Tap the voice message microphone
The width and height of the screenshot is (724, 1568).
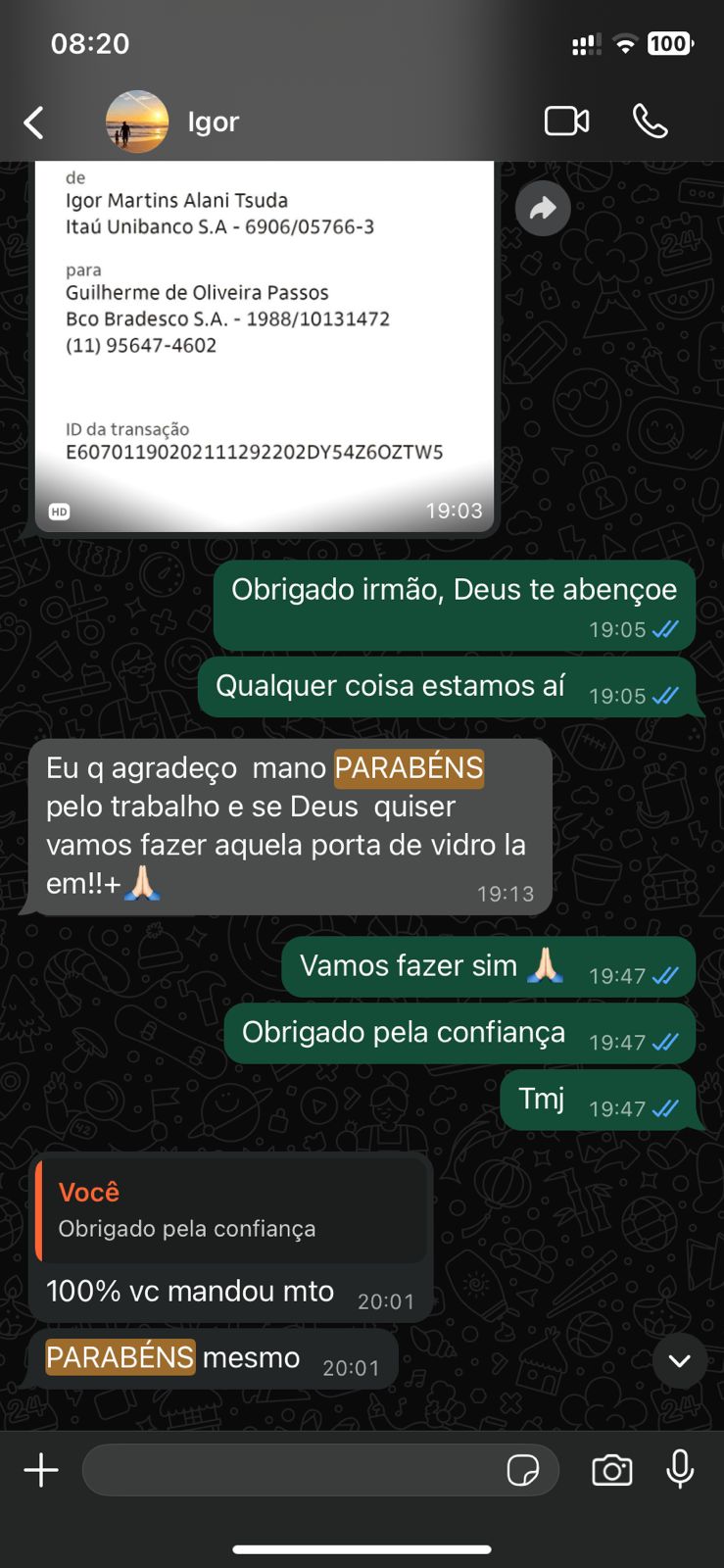pyautogui.click(x=680, y=1470)
